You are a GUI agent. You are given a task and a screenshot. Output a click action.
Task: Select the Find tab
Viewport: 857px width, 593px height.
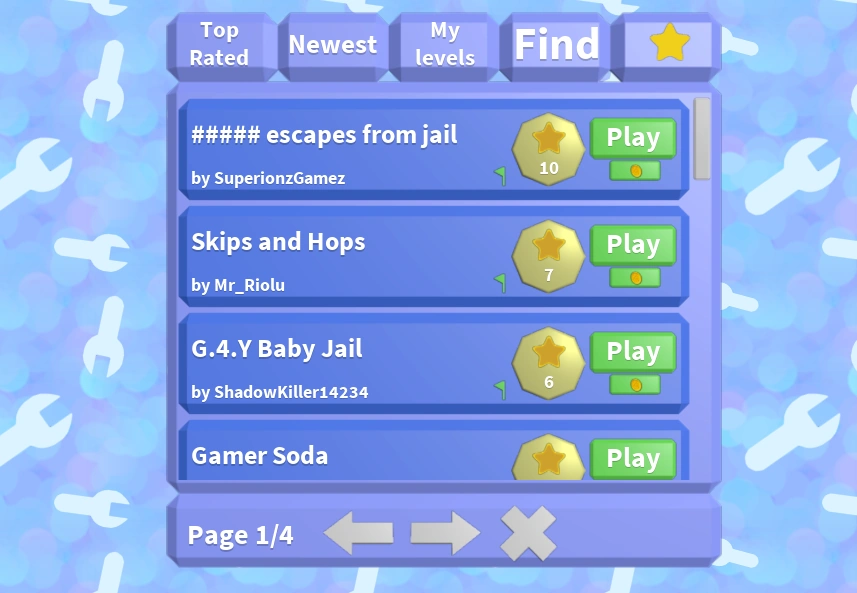[556, 45]
